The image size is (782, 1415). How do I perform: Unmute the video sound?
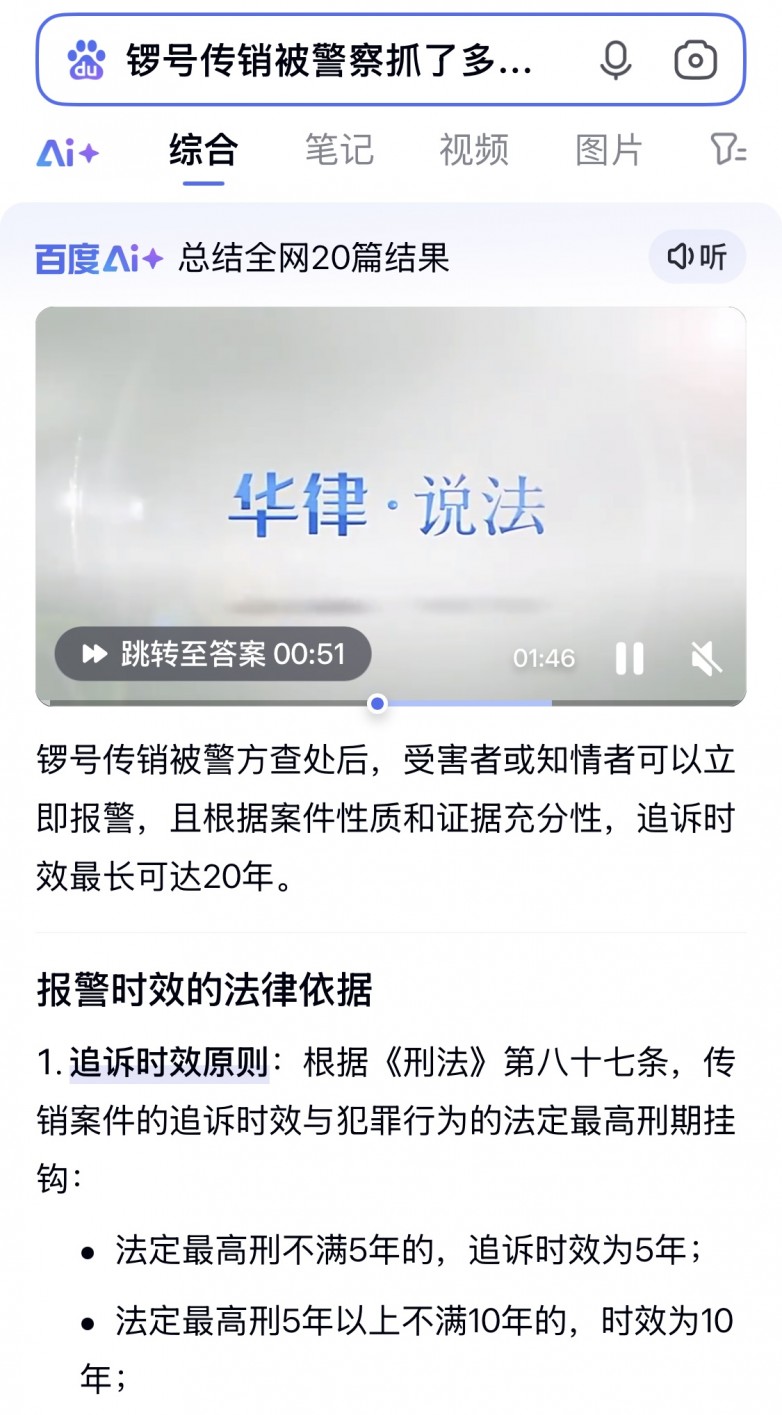[706, 658]
